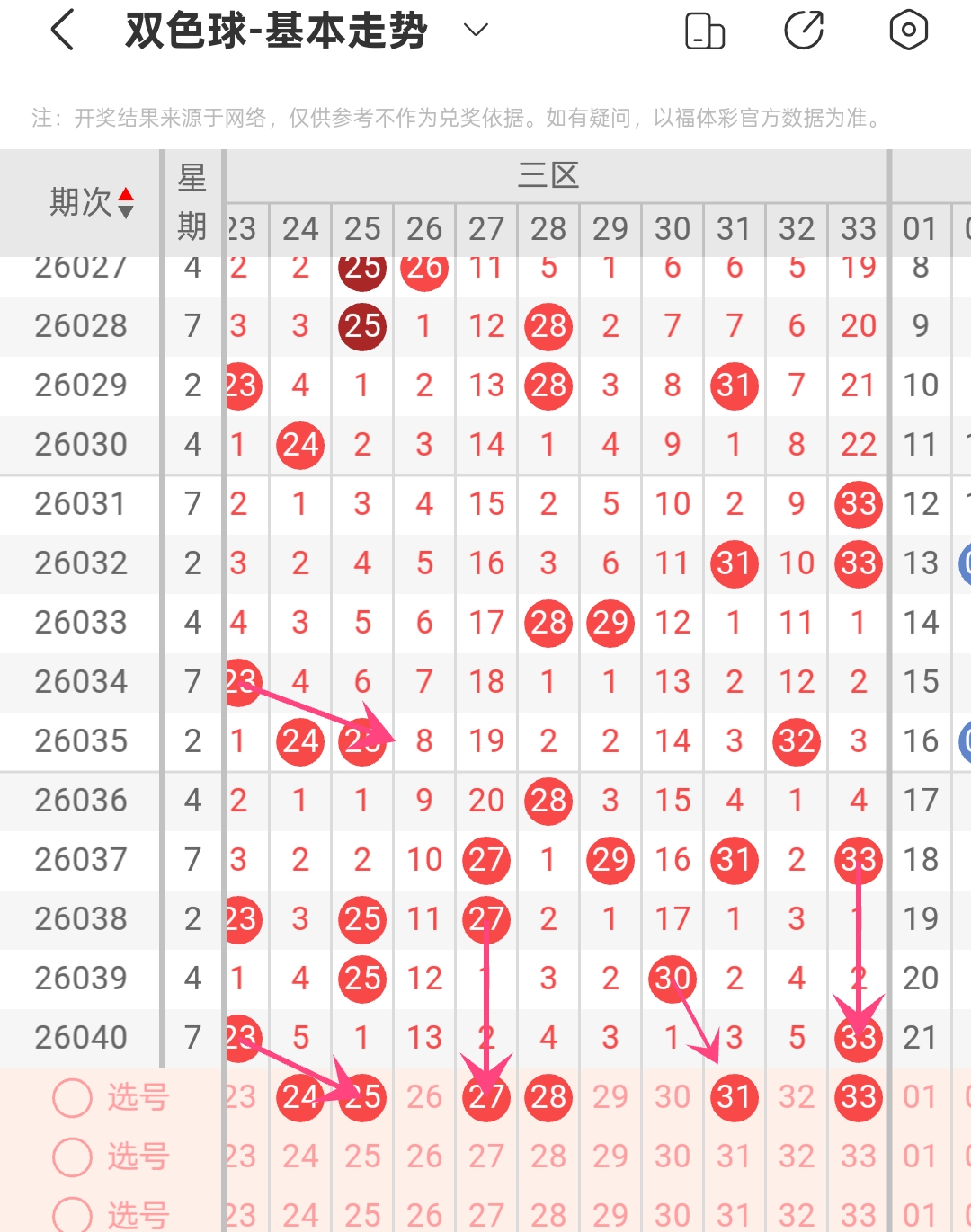Share this trend chart
The image size is (971, 1232).
[x=804, y=31]
